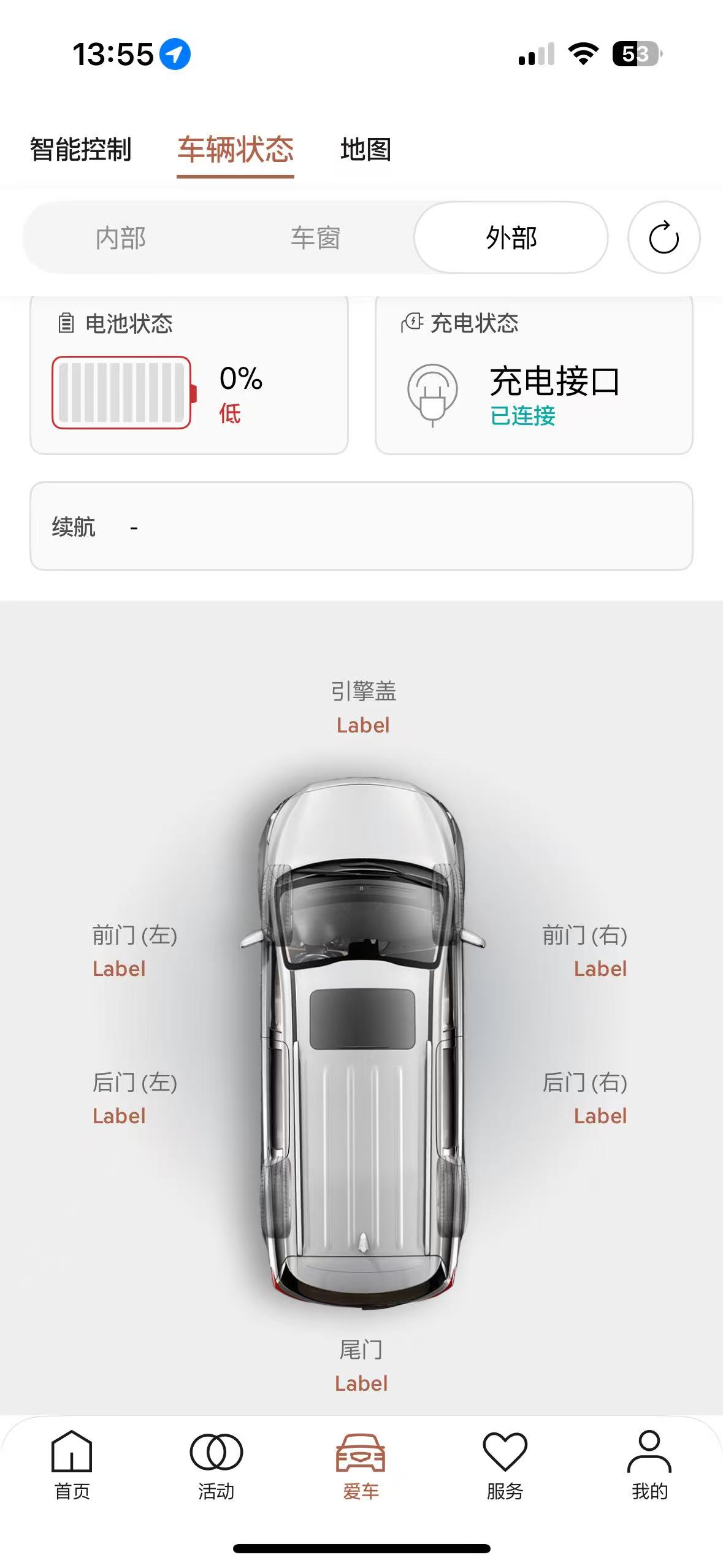Go to the 首页 tab

coord(72,1466)
